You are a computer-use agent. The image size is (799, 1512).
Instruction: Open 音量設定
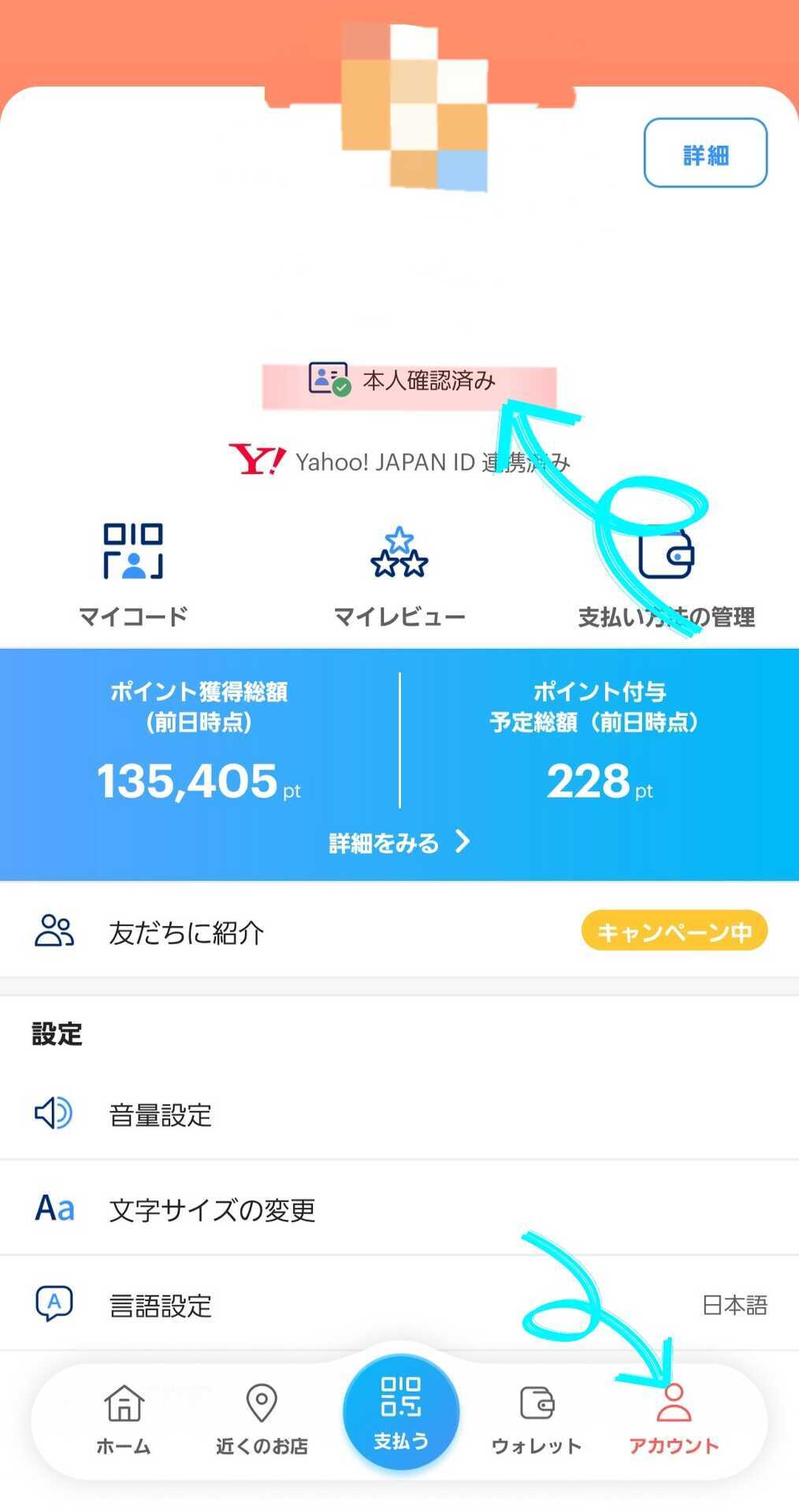399,1114
